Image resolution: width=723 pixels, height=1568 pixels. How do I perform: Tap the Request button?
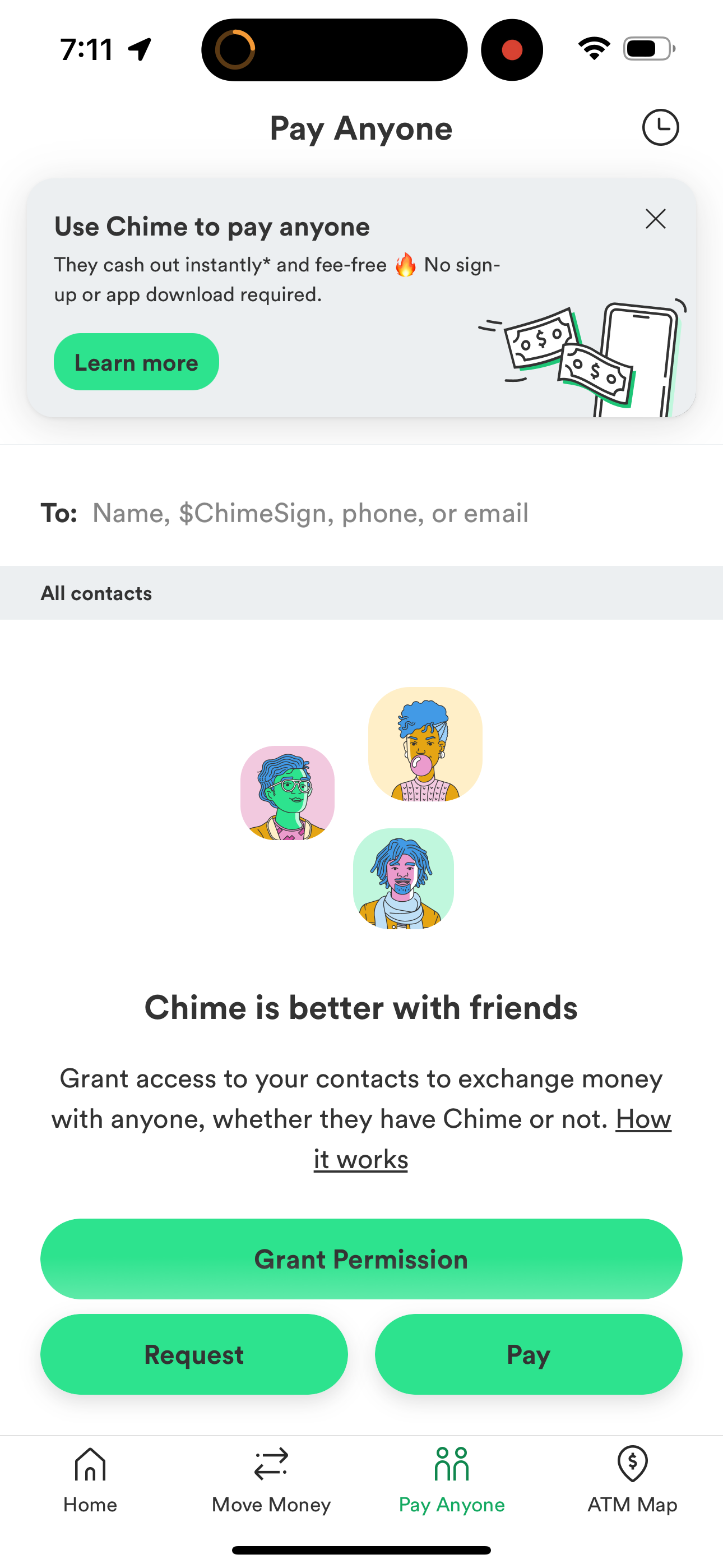coord(194,1354)
